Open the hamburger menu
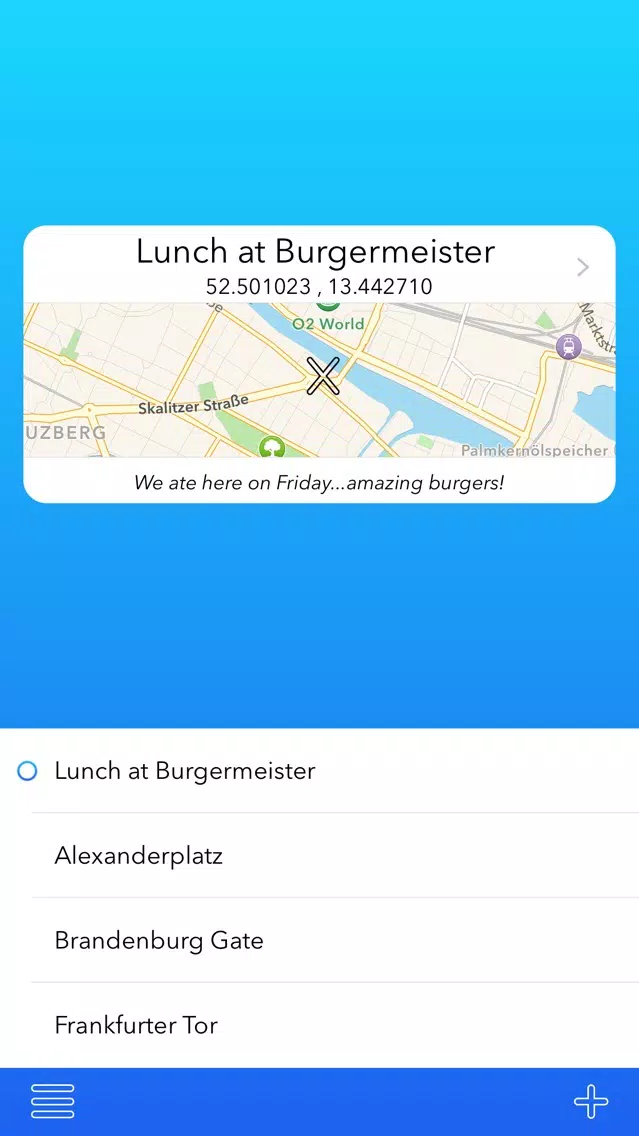 (52, 1101)
